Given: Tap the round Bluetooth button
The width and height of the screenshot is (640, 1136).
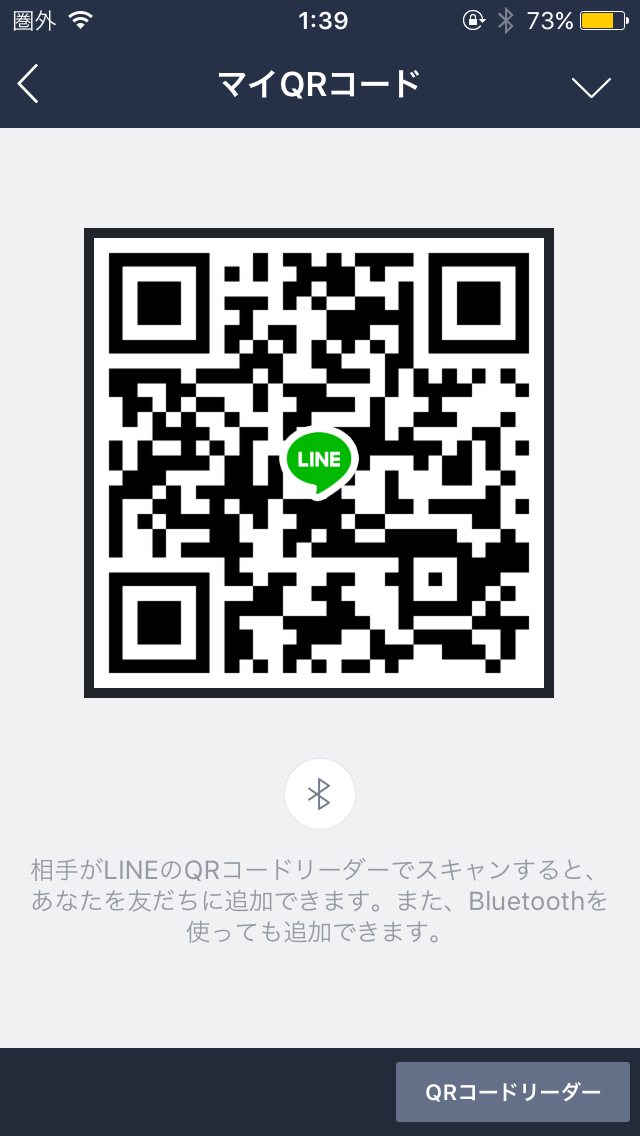Looking at the screenshot, I should (319, 794).
